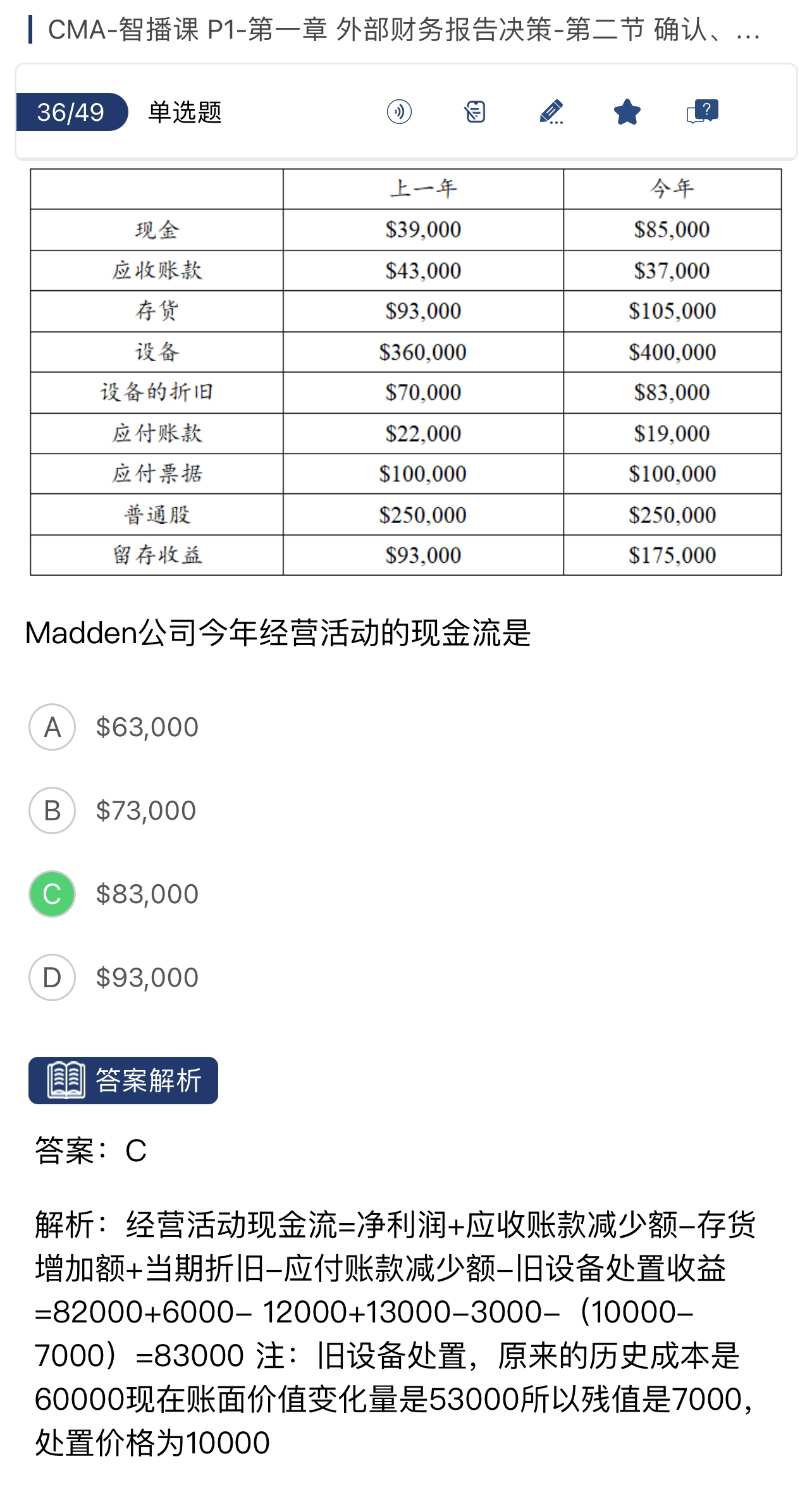
Task: Pick answer C, $83,000
Action: tap(52, 894)
